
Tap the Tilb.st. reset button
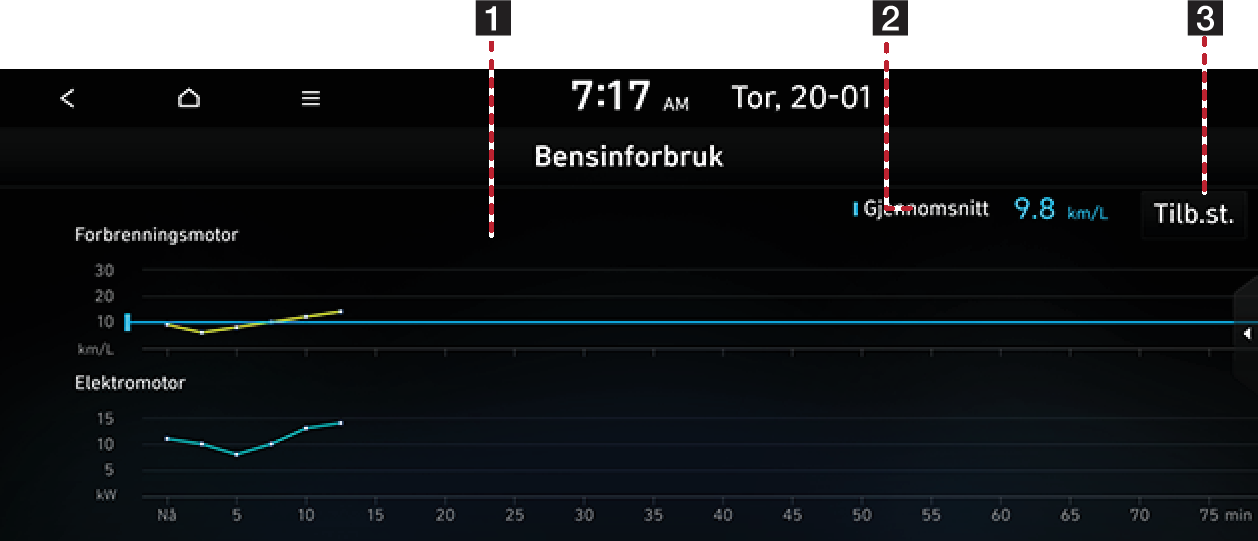click(1193, 214)
